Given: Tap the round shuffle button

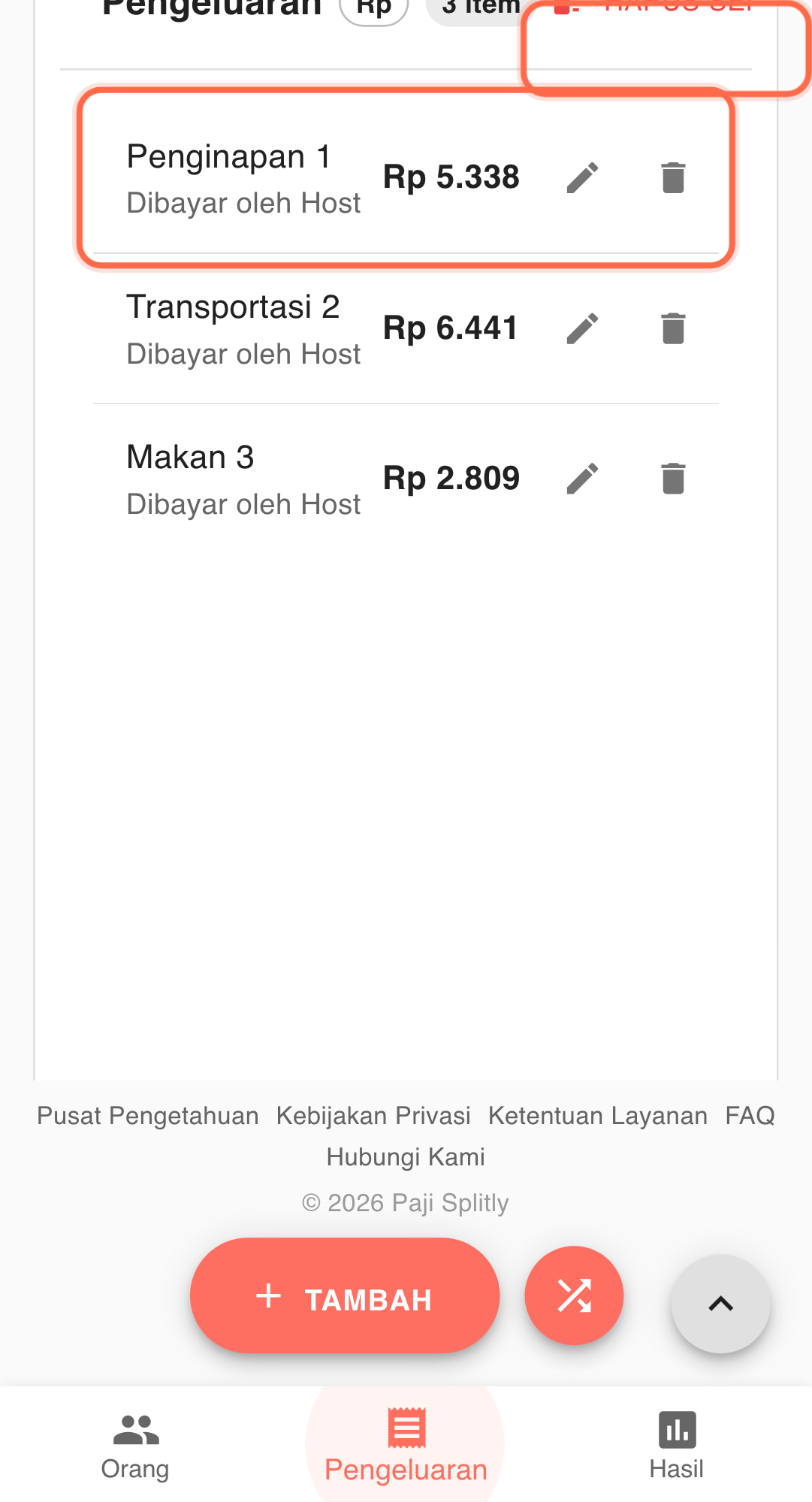Looking at the screenshot, I should click(x=574, y=1296).
